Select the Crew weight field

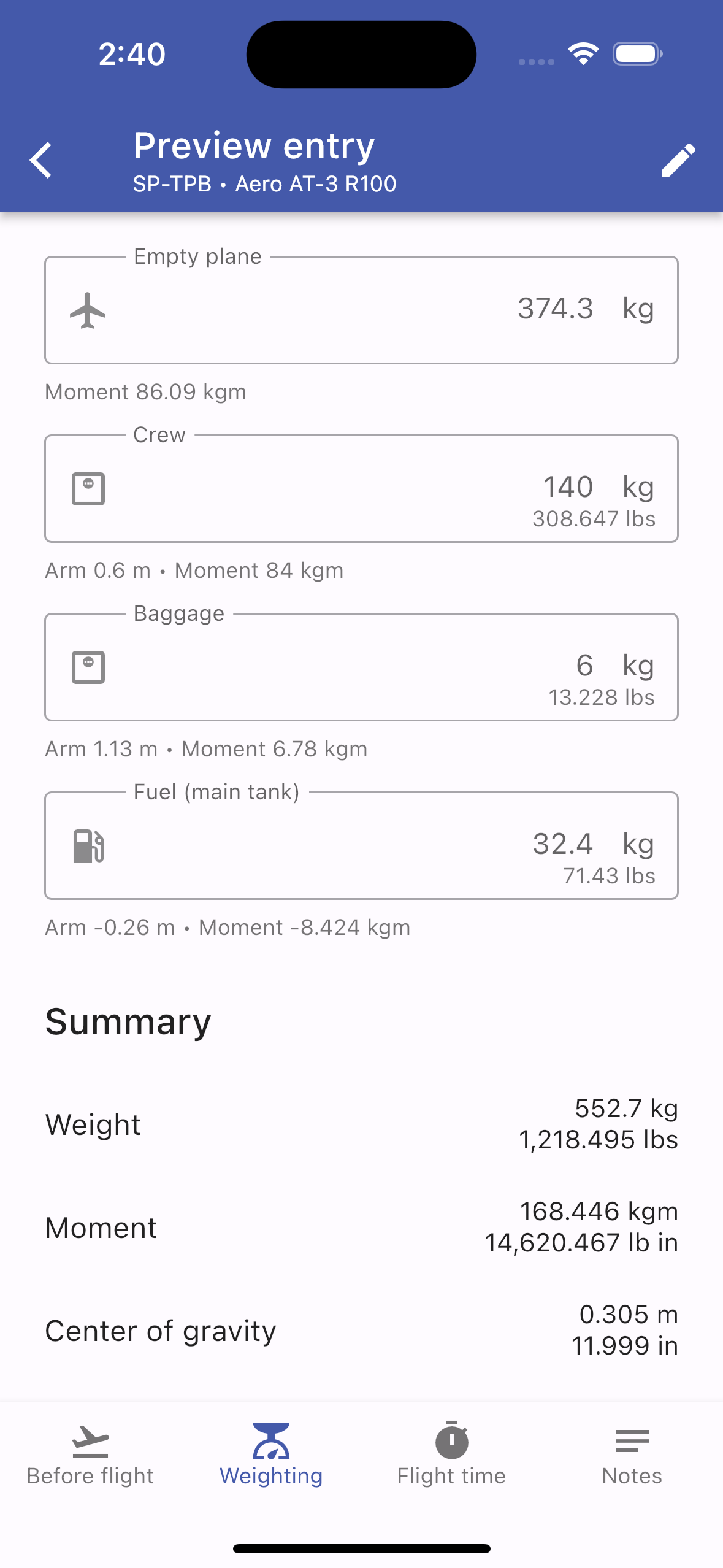(361, 489)
